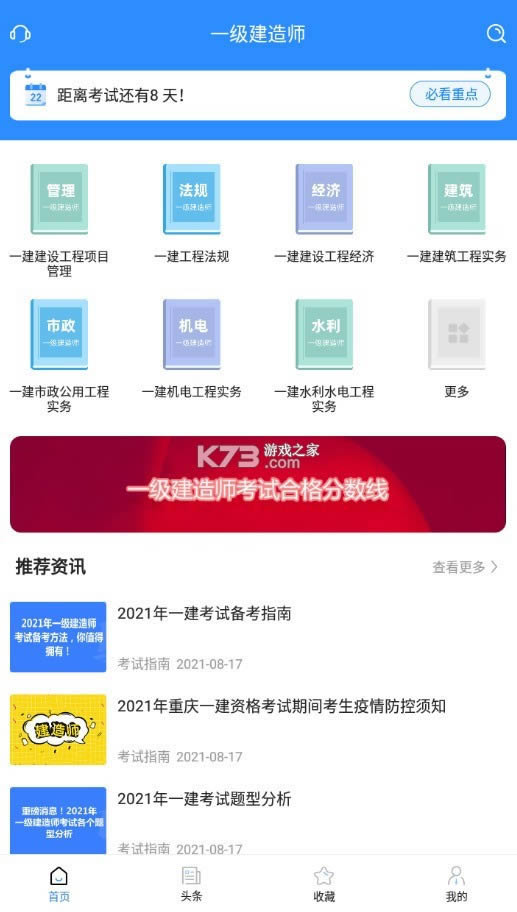This screenshot has height=912, width=517.
Task: Tap the search magnifier icon
Action: click(495, 34)
